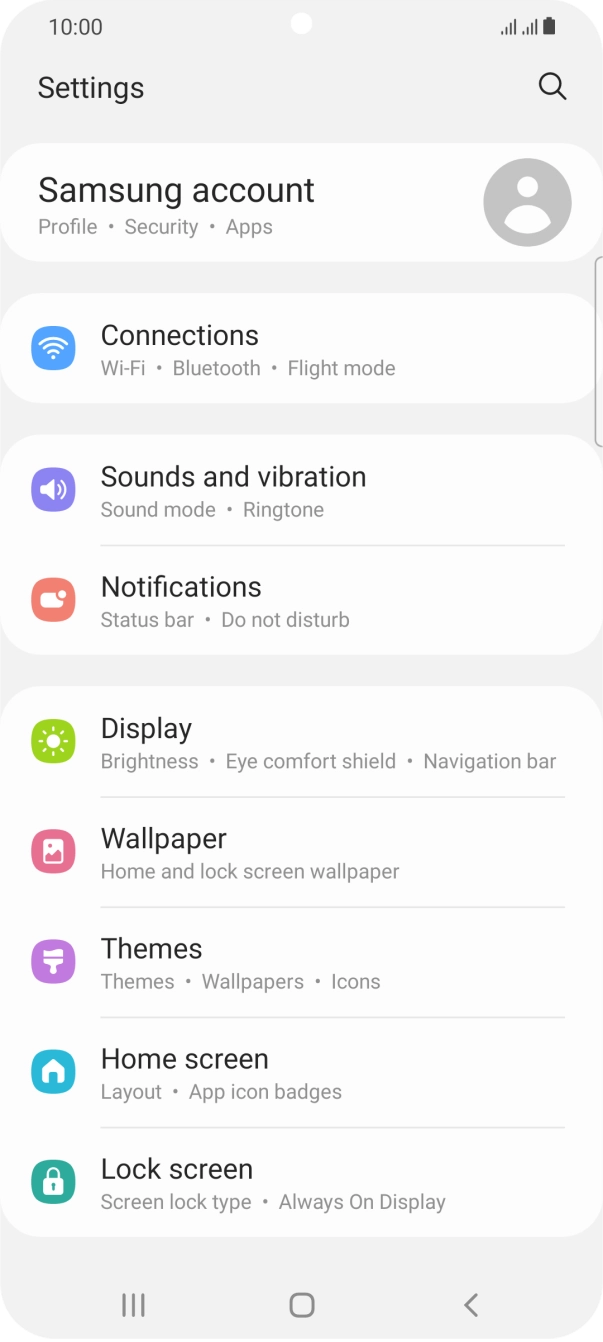The image size is (603, 1342).
Task: Go back using the navigation bar
Action: tap(471, 1304)
